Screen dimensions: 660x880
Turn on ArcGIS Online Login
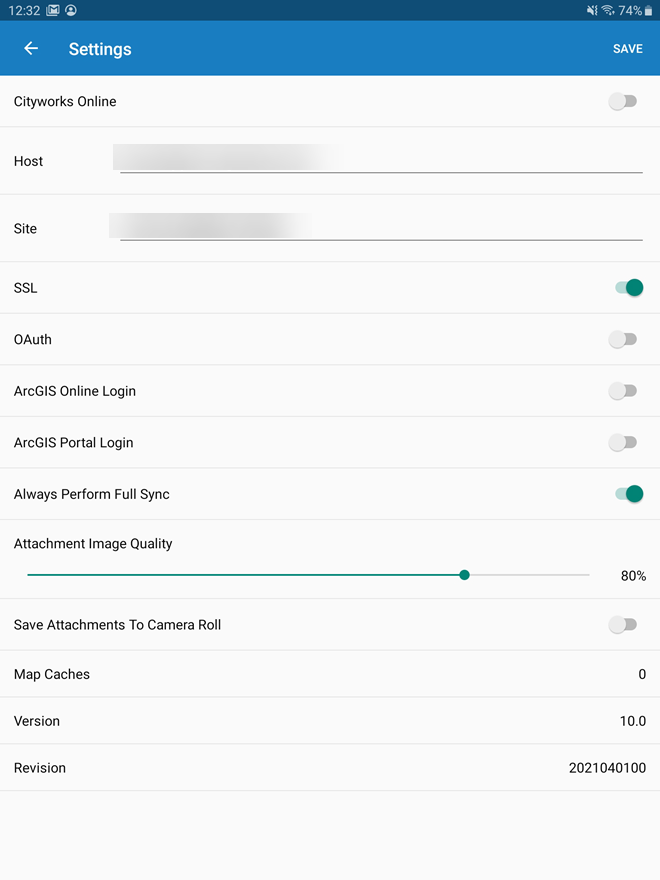(623, 391)
